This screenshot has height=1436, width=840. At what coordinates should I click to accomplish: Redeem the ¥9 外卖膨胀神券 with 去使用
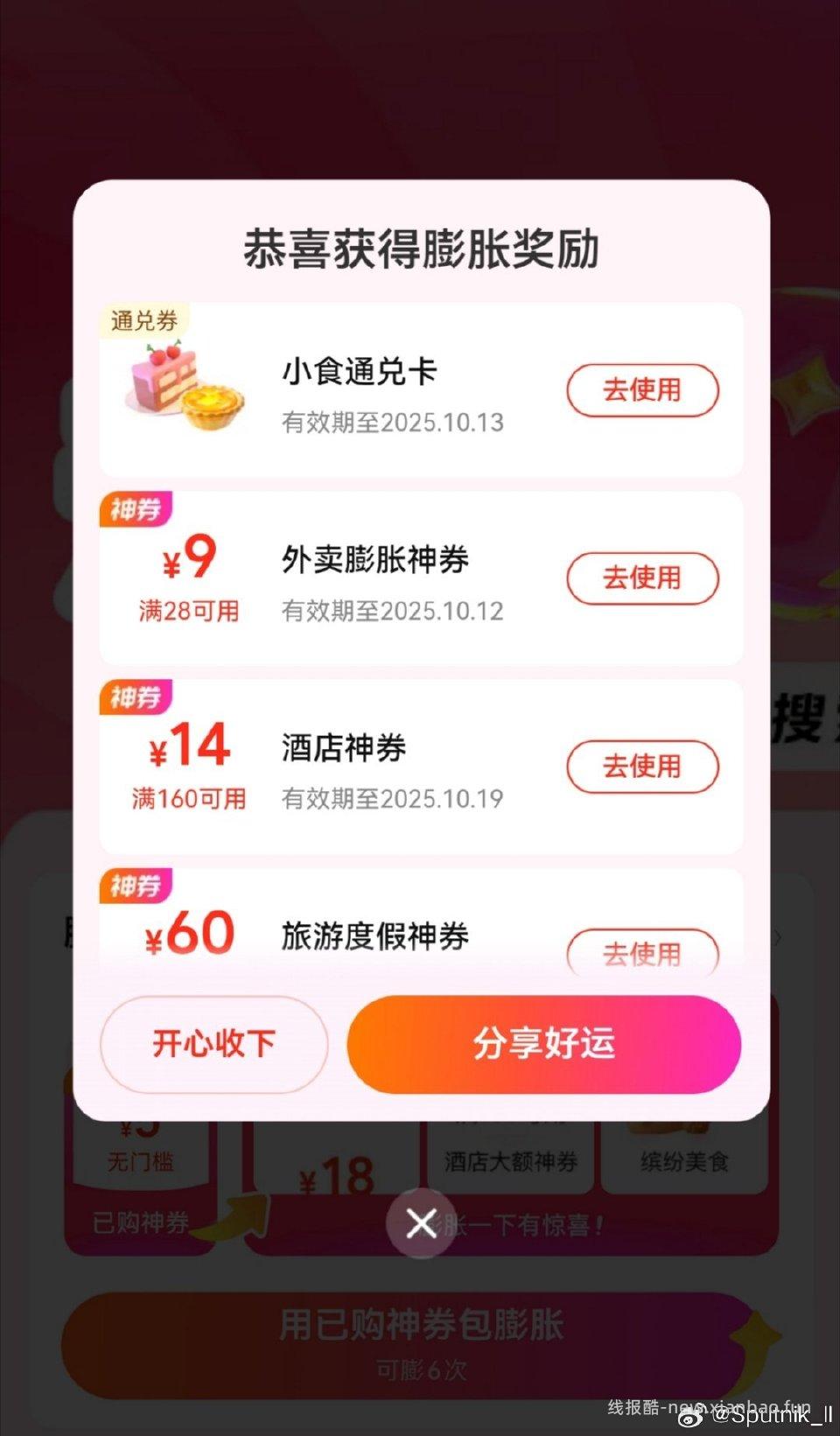(643, 578)
